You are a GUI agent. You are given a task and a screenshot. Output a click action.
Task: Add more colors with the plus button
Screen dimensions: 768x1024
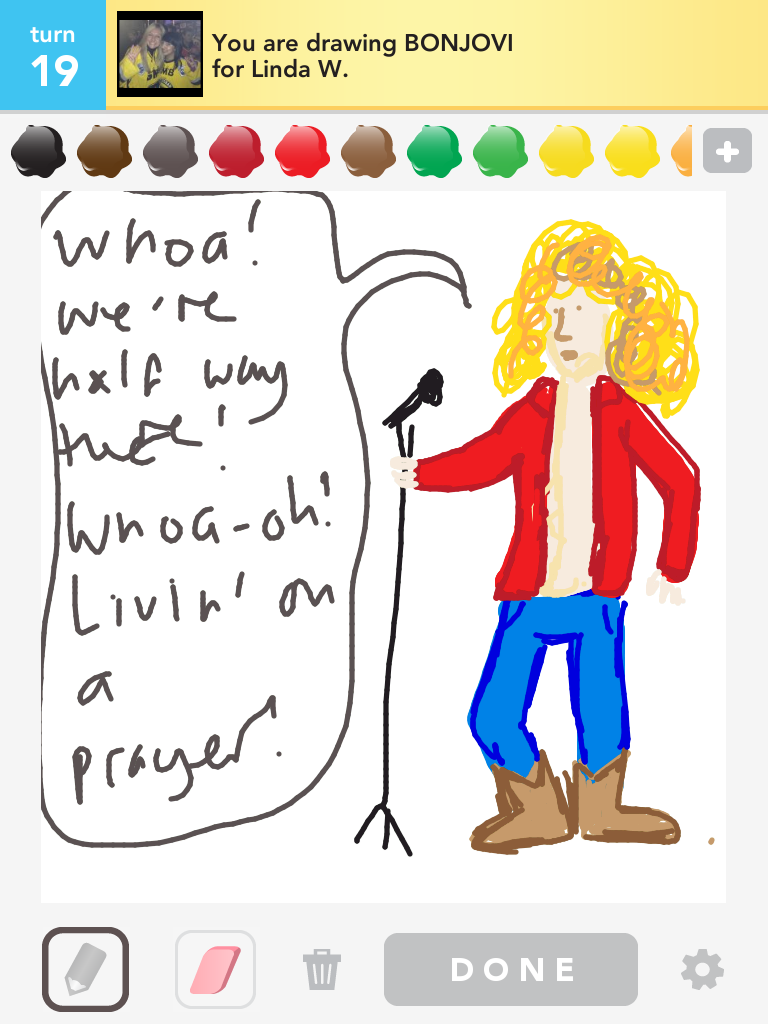tap(727, 152)
